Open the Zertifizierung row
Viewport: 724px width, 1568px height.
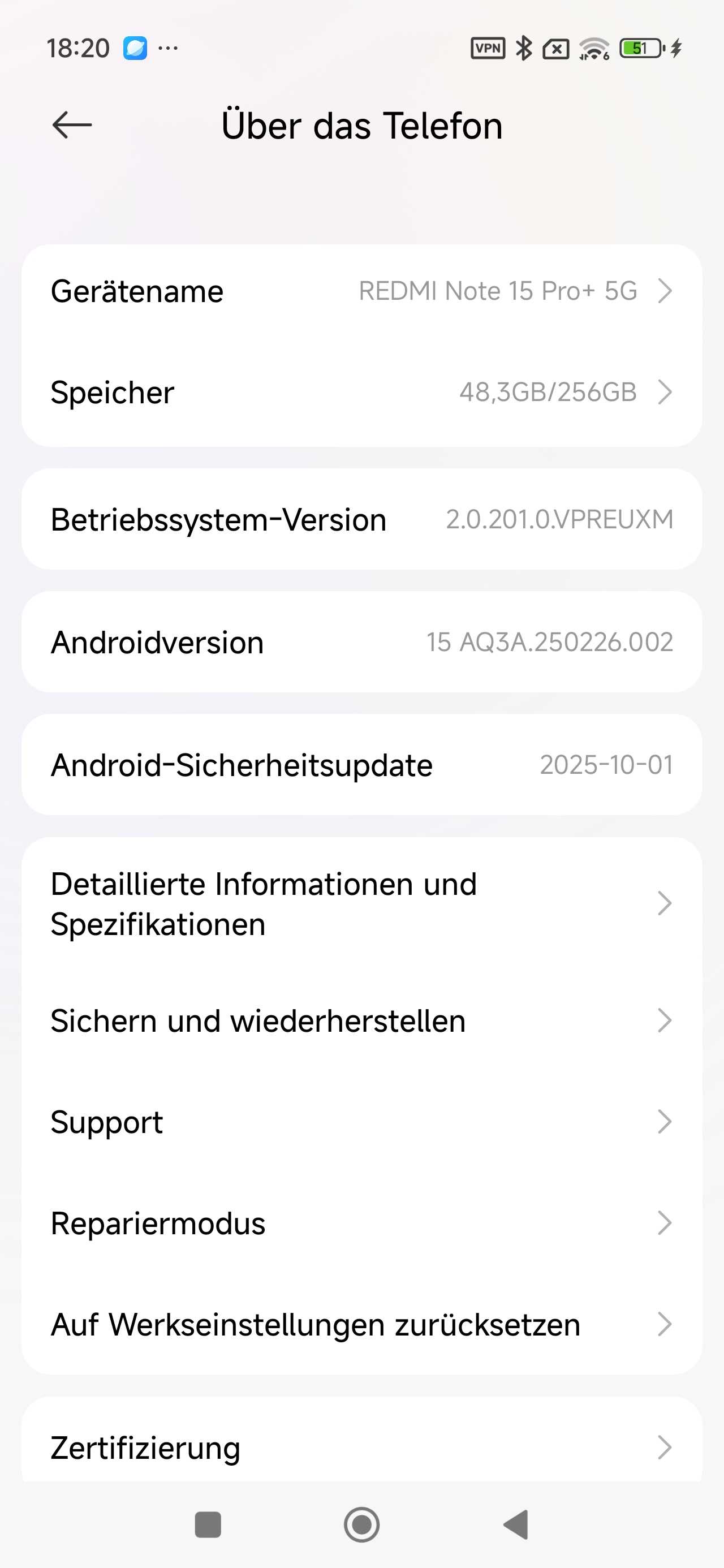tap(361, 1448)
